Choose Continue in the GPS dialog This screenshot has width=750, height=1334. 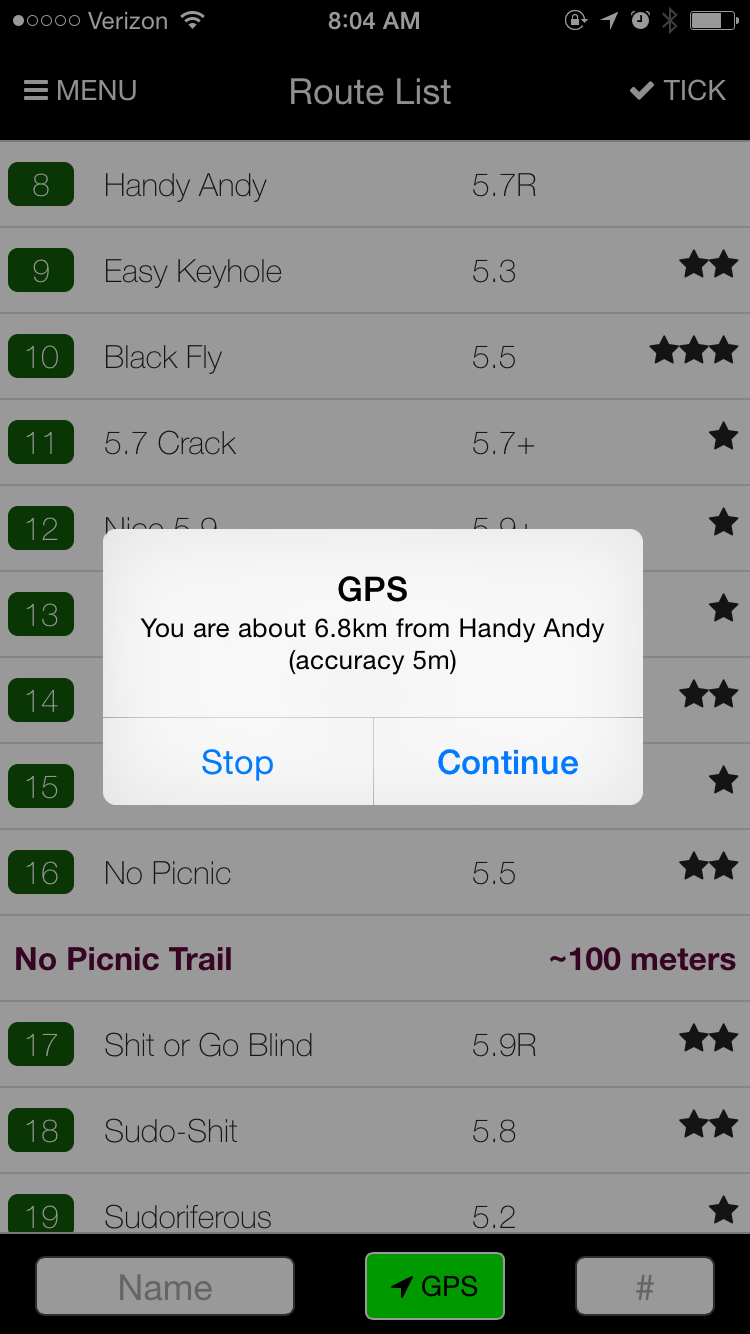pos(508,762)
